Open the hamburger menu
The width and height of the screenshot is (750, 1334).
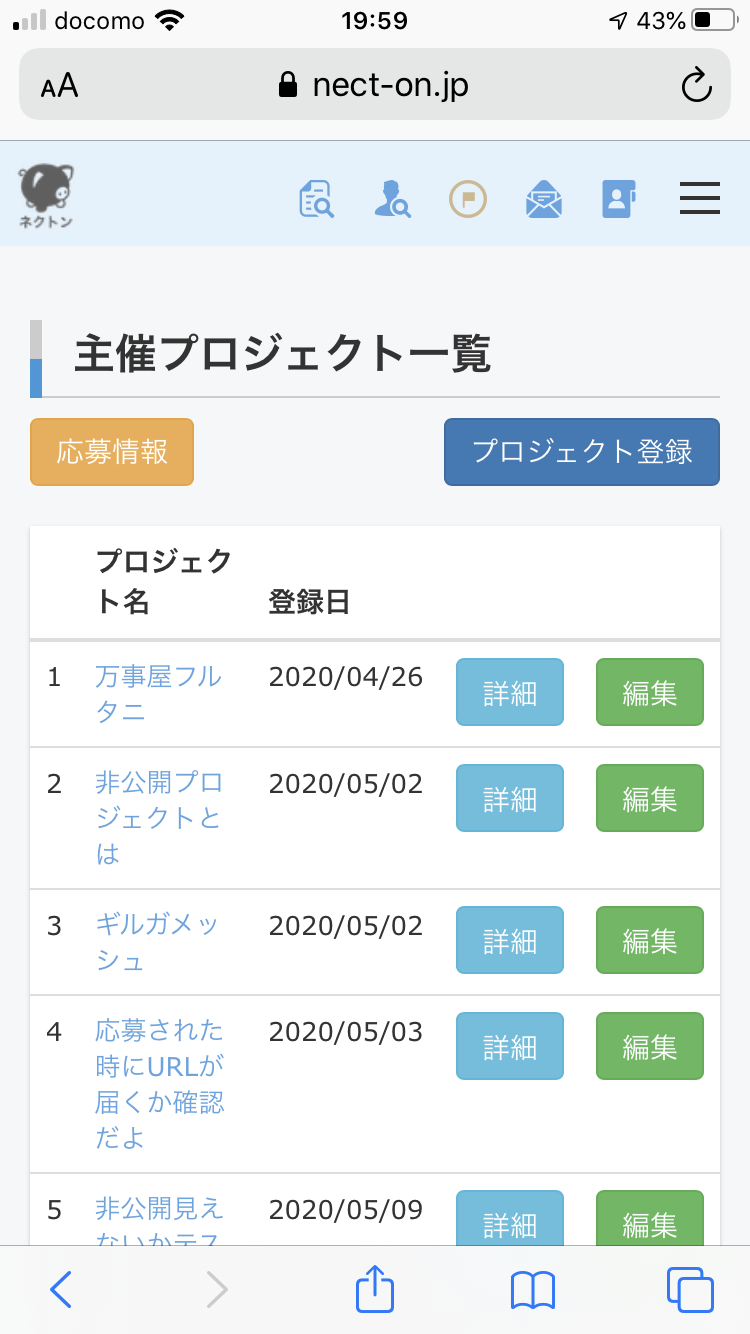point(699,199)
